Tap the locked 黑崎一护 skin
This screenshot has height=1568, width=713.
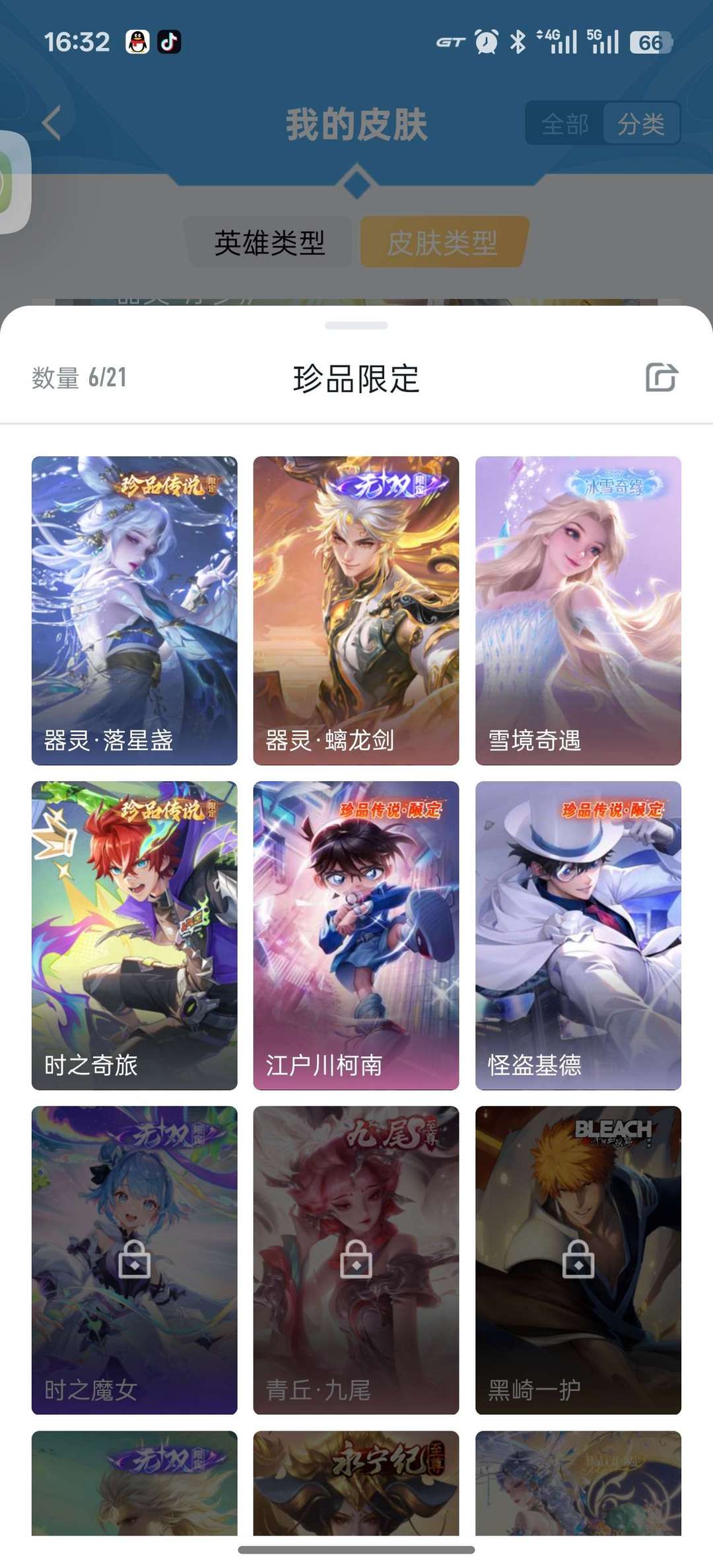(578, 1260)
